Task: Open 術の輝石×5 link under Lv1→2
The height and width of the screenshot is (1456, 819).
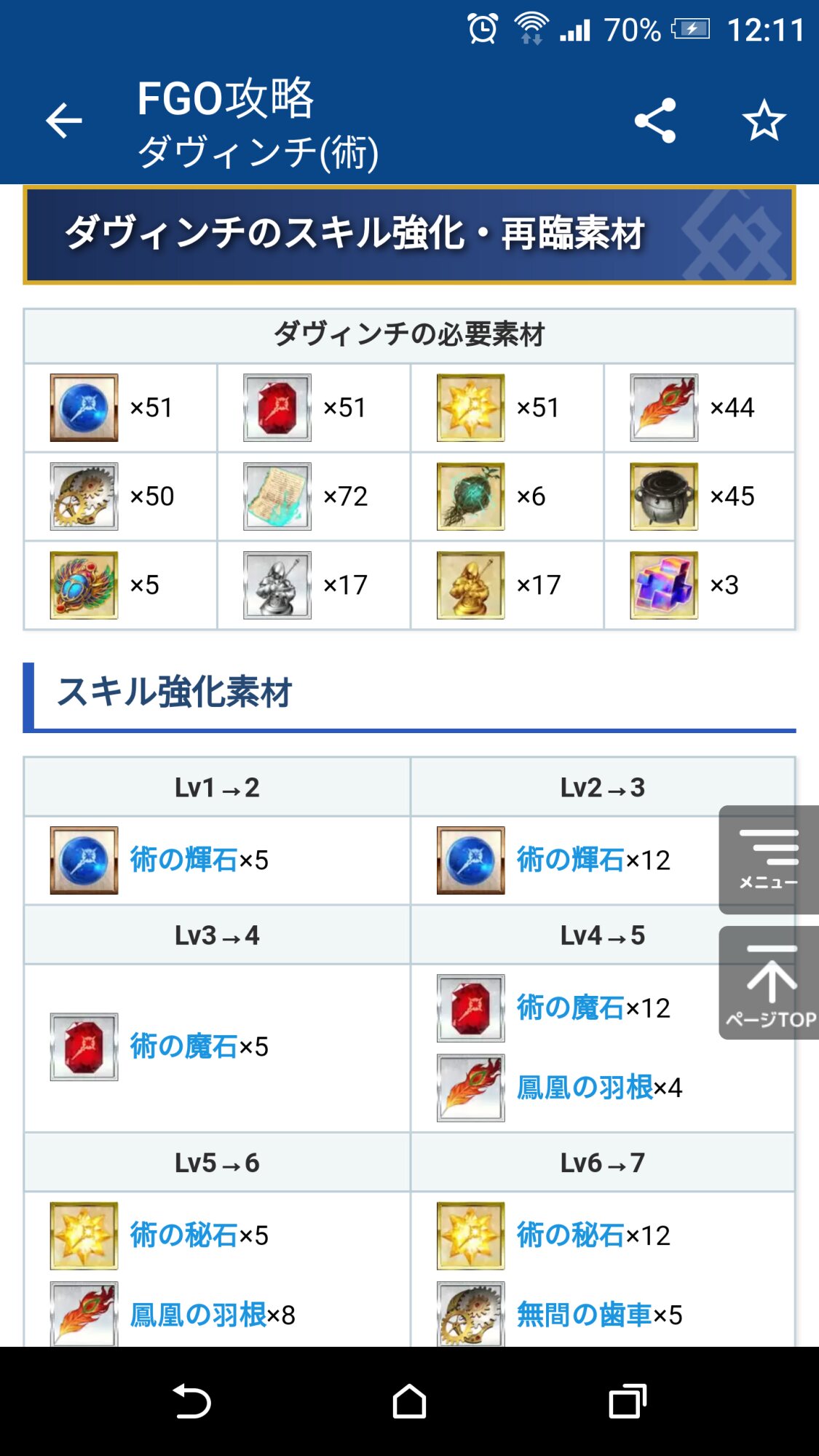Action: [x=183, y=860]
